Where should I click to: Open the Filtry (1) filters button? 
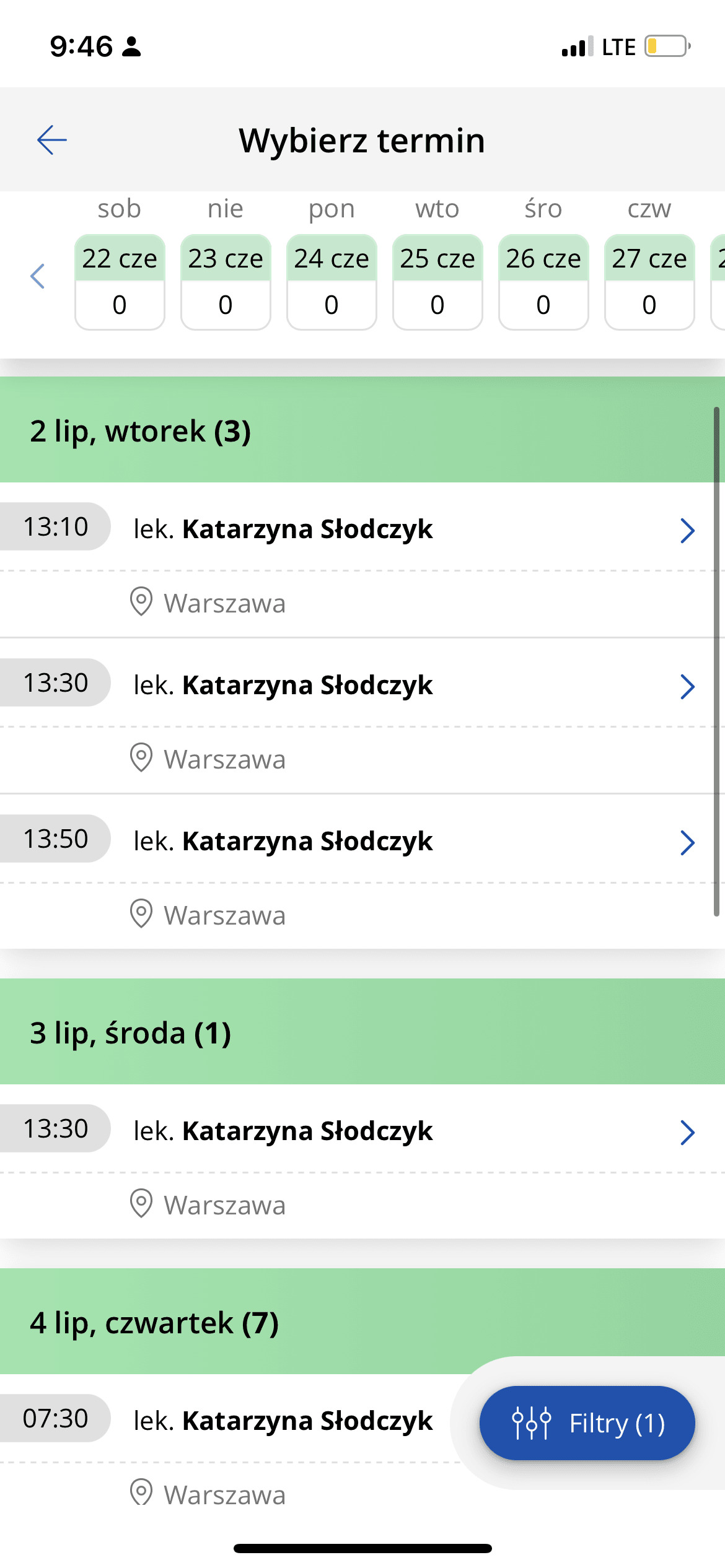587,1422
